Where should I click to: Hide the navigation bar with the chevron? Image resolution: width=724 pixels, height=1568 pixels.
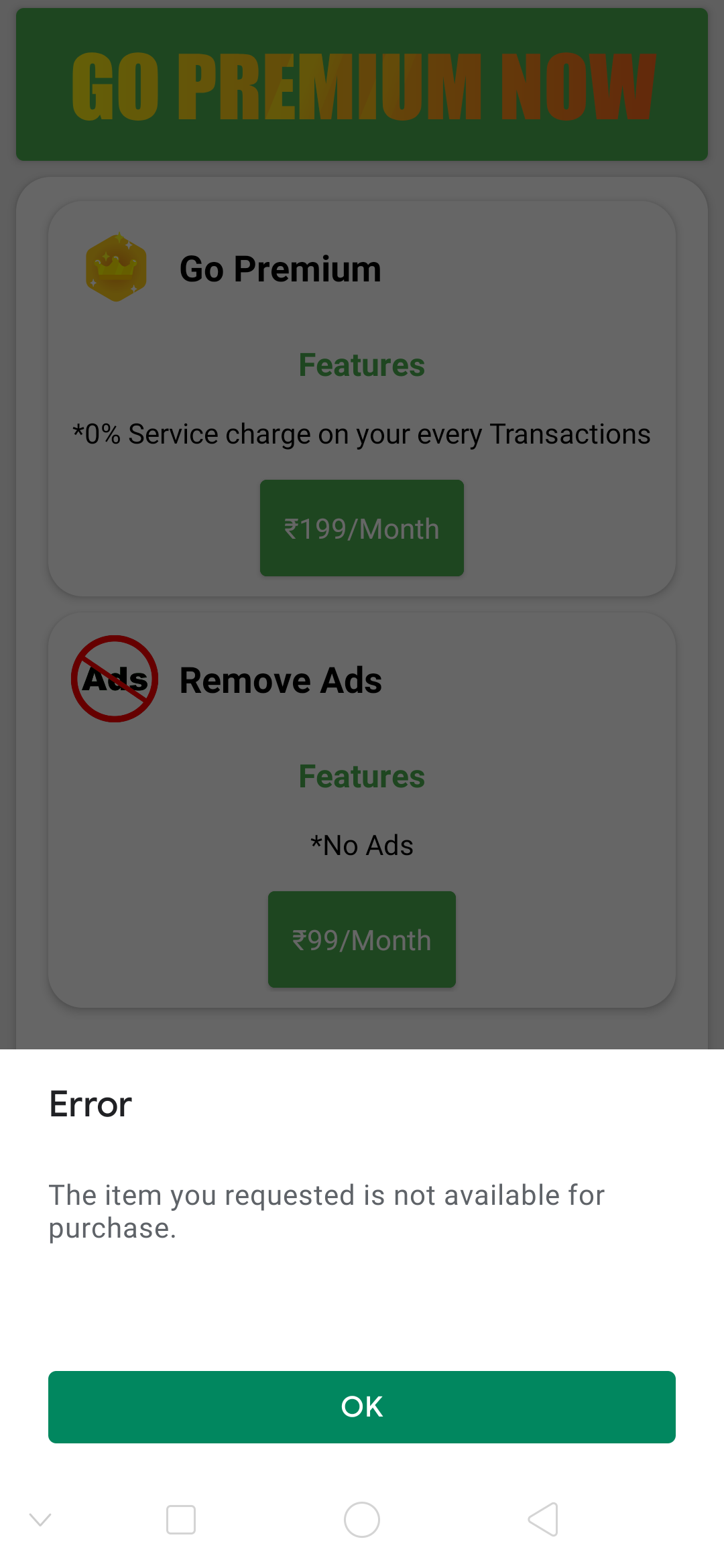[x=40, y=1519]
